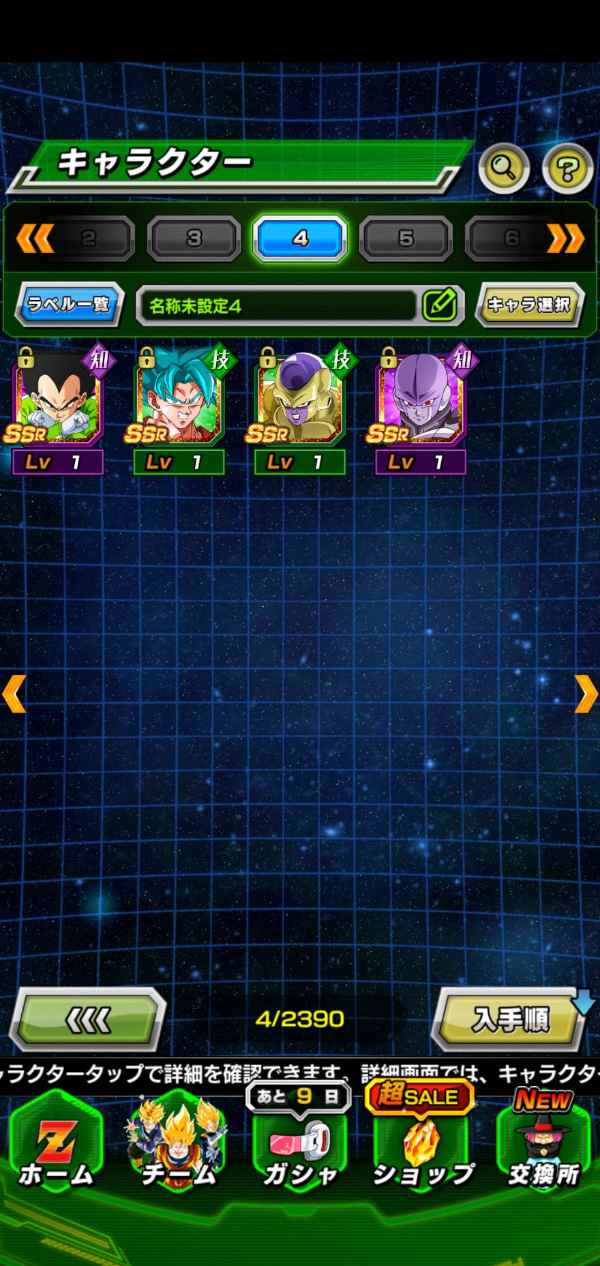Jump back with the double left arrows
Viewport: 600px width, 1266px height.
tap(35, 238)
